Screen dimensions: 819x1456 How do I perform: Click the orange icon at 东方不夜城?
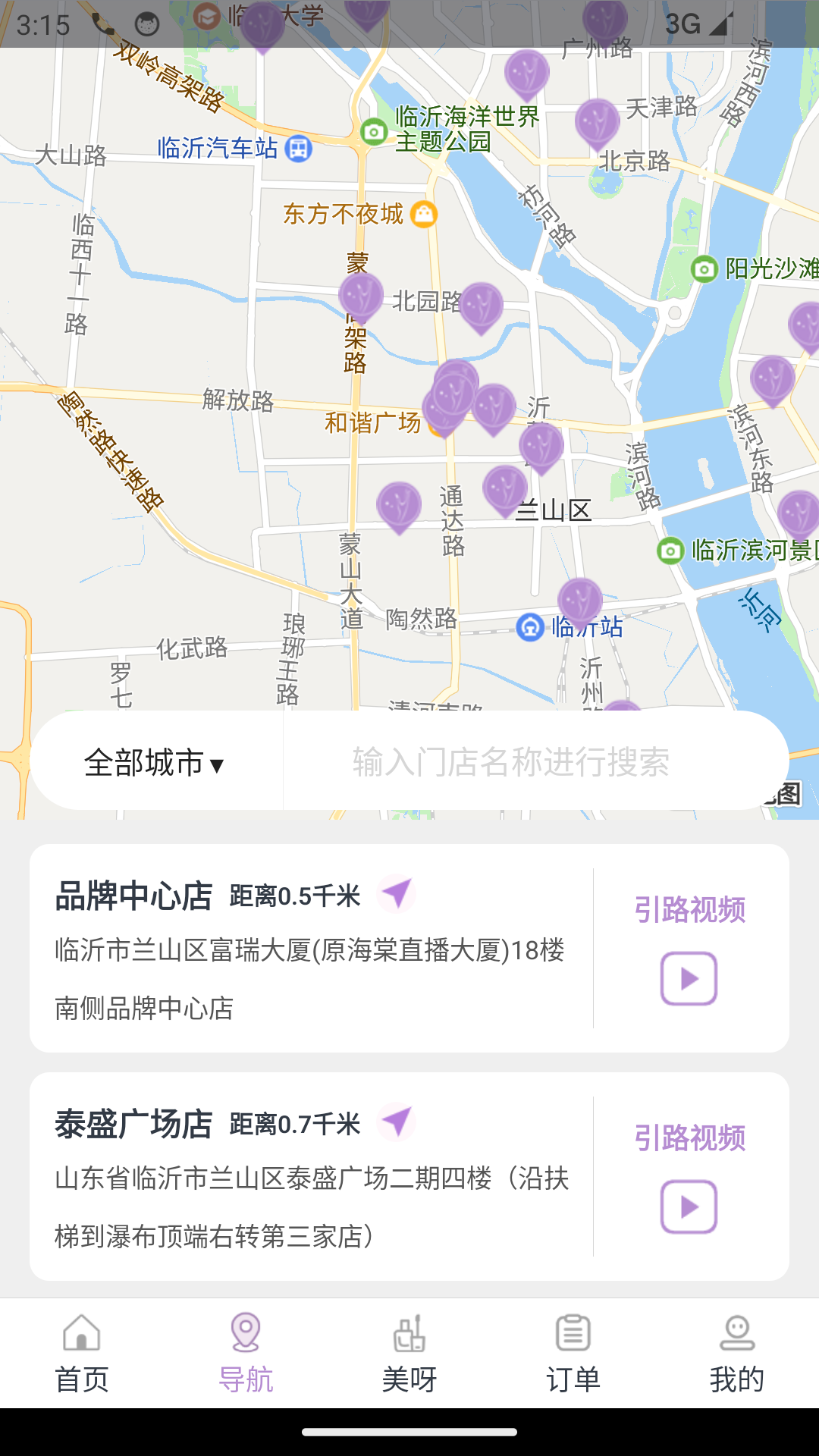click(x=423, y=215)
